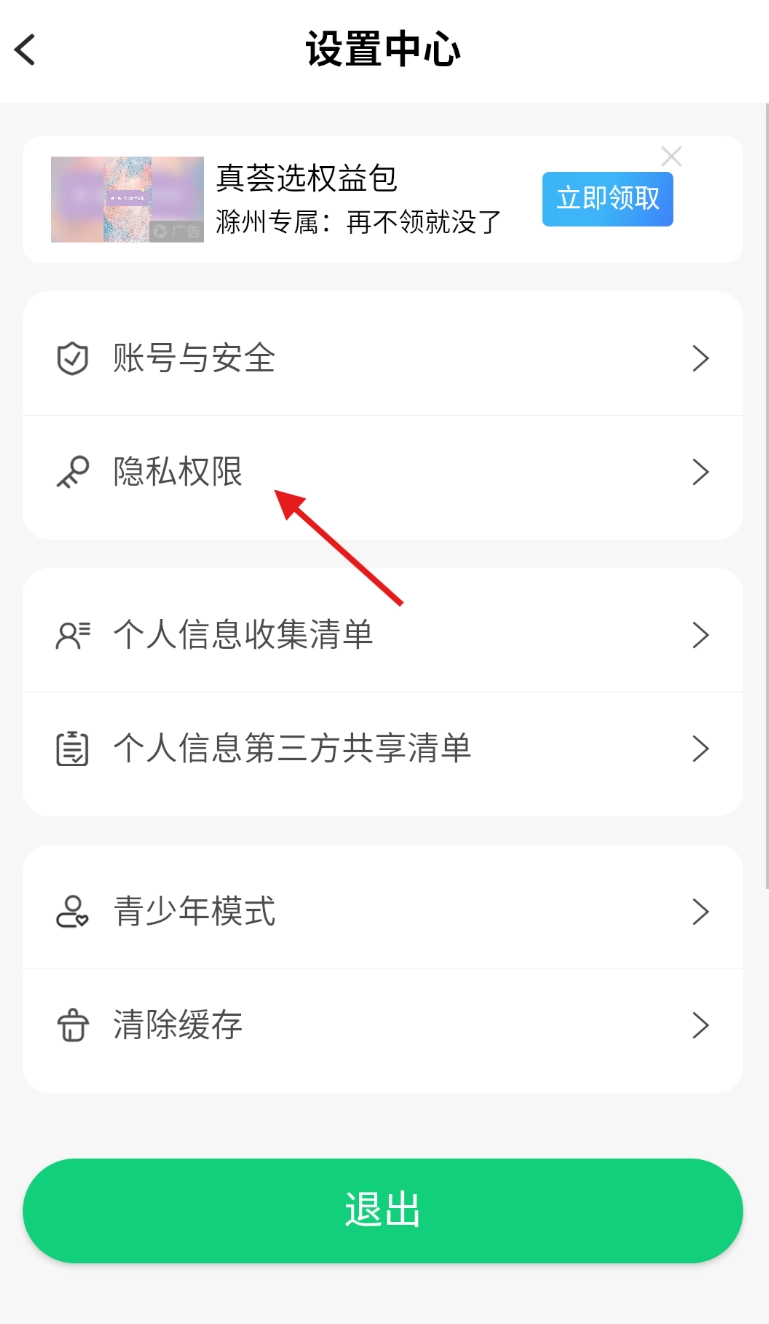769x1324 pixels.
Task: Open 账号与安全 settings
Action: (x=383, y=358)
